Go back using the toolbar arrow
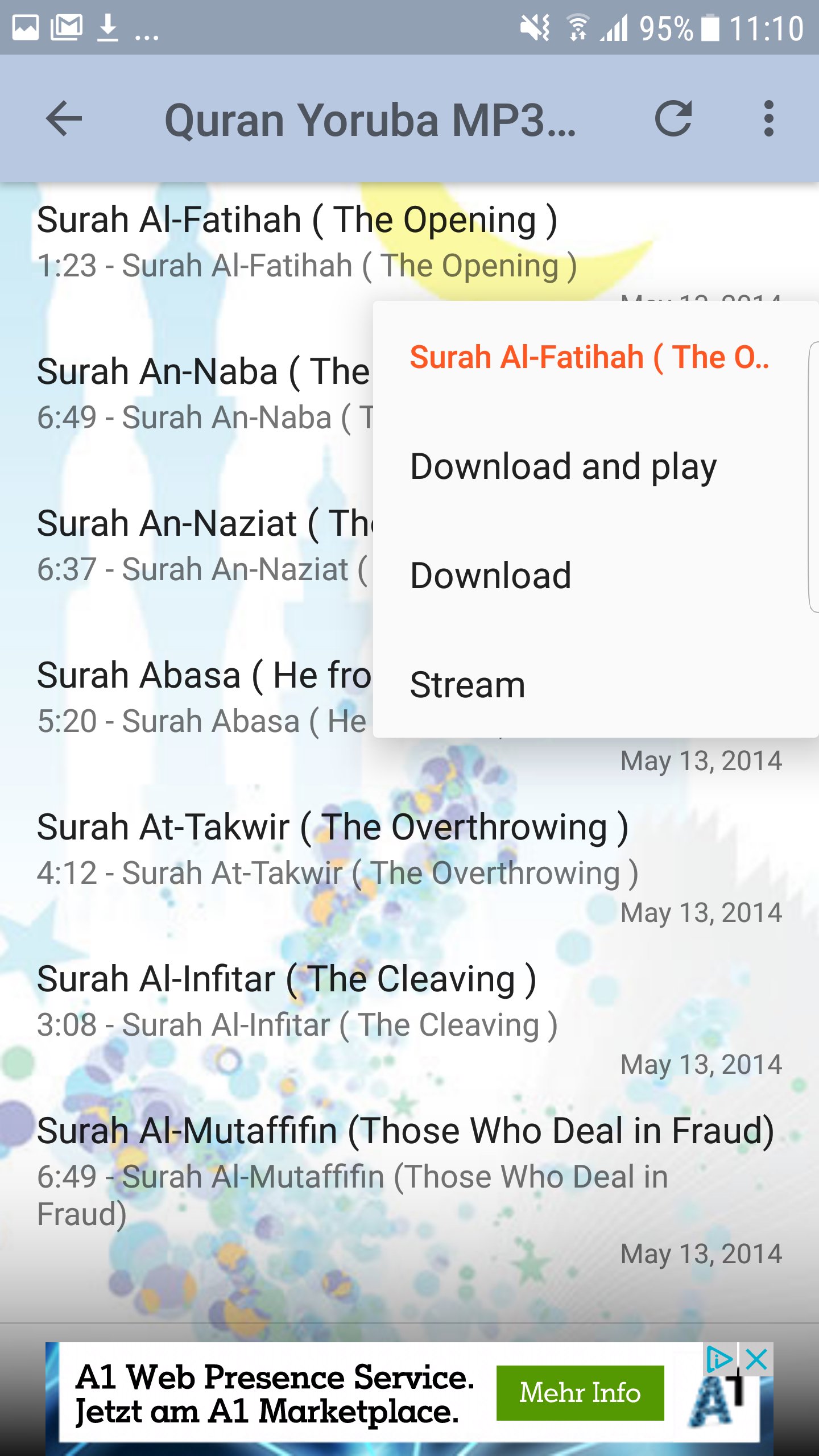The image size is (819, 1456). click(x=64, y=119)
